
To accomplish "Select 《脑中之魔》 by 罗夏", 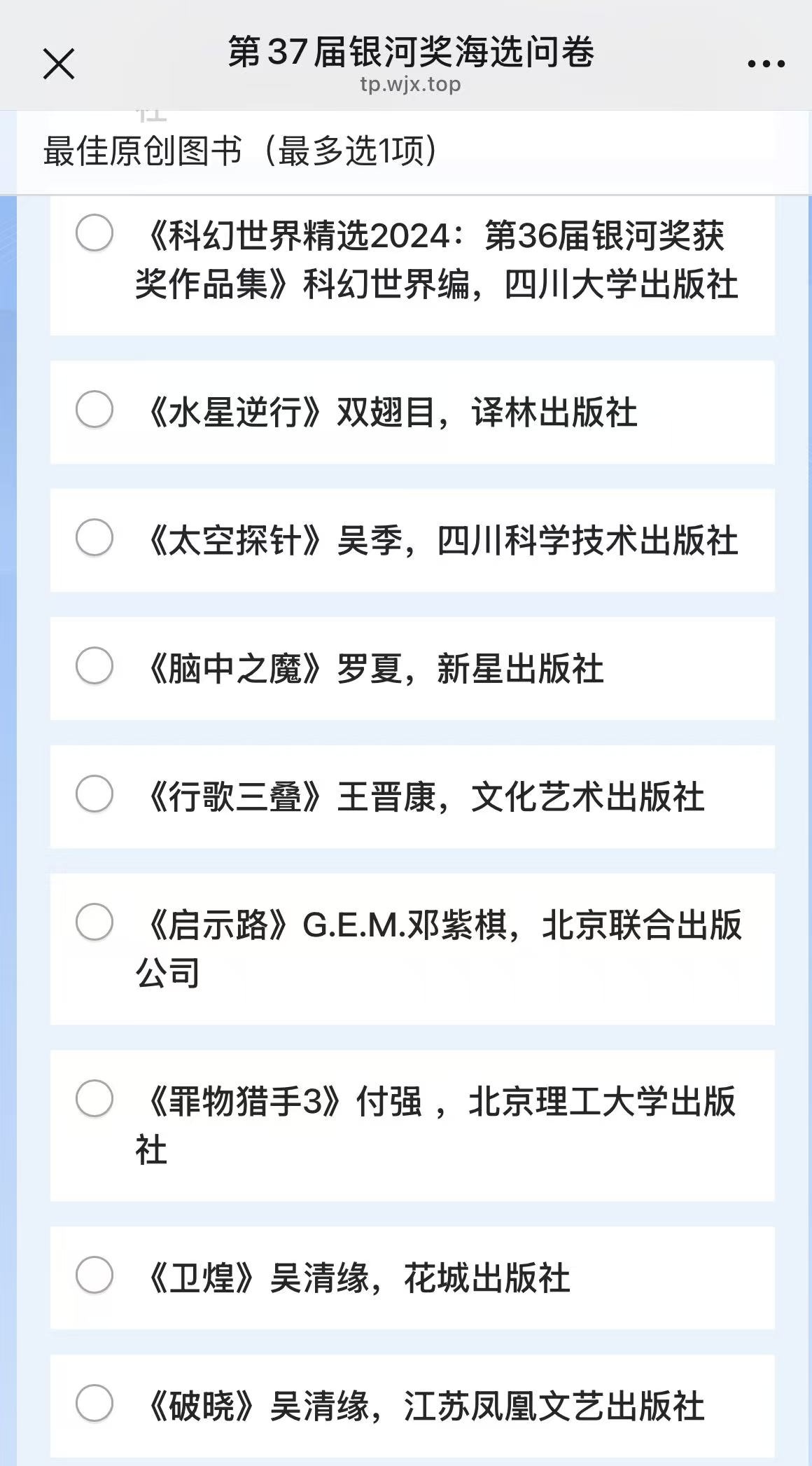I will tap(94, 666).
